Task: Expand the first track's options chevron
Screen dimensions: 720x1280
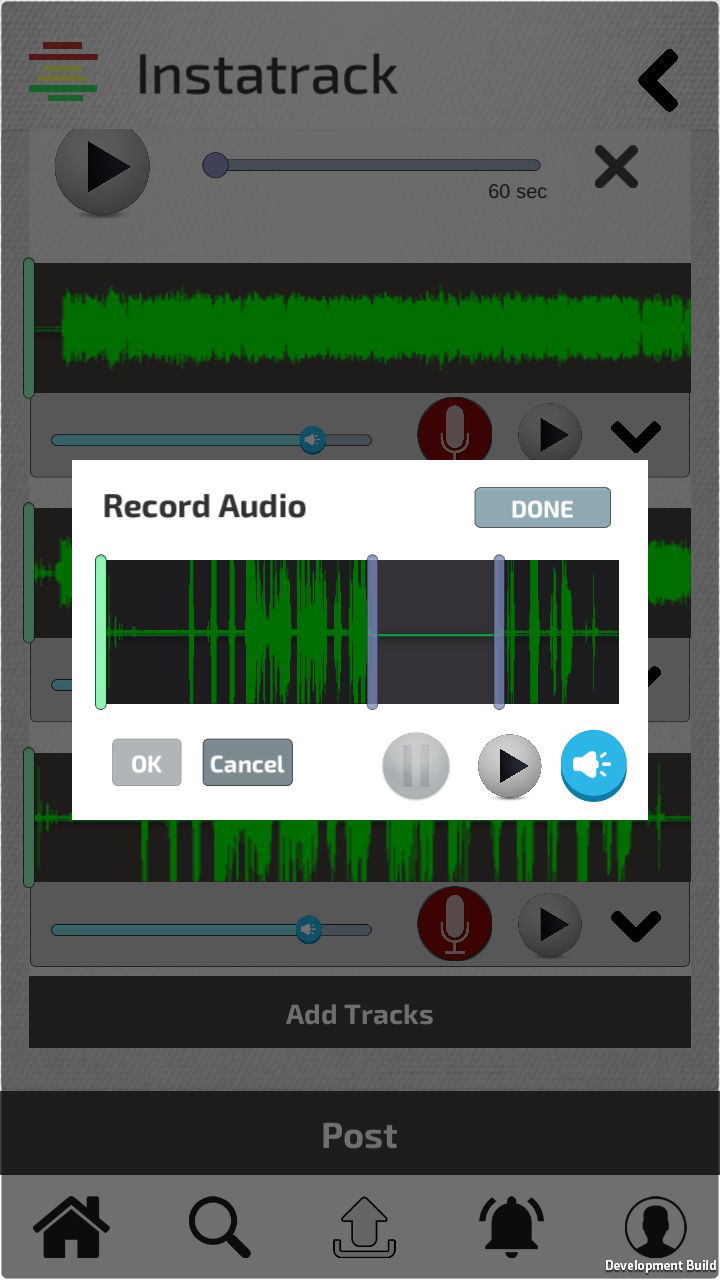Action: coord(636,436)
